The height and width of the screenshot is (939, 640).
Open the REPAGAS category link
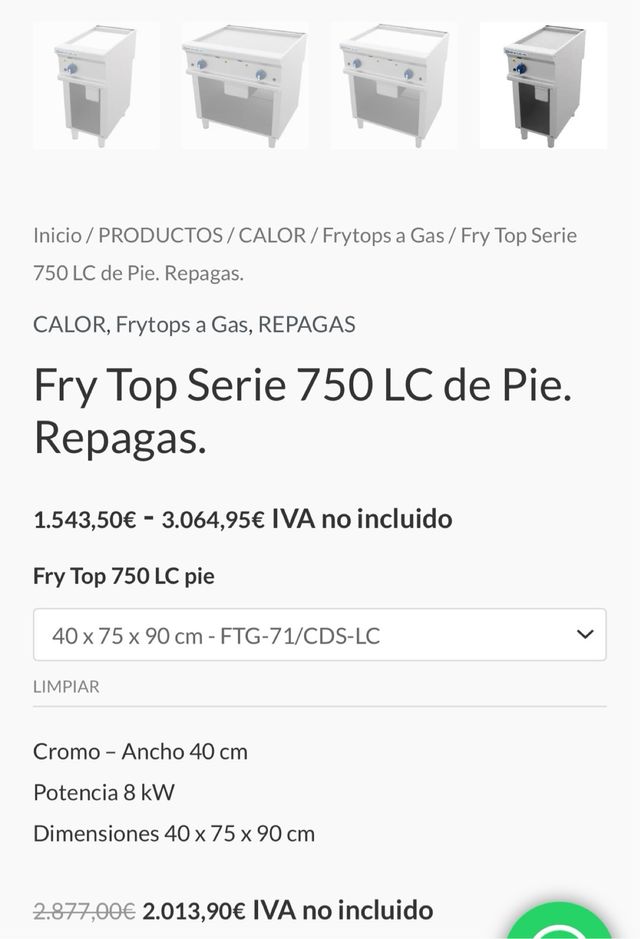point(309,324)
